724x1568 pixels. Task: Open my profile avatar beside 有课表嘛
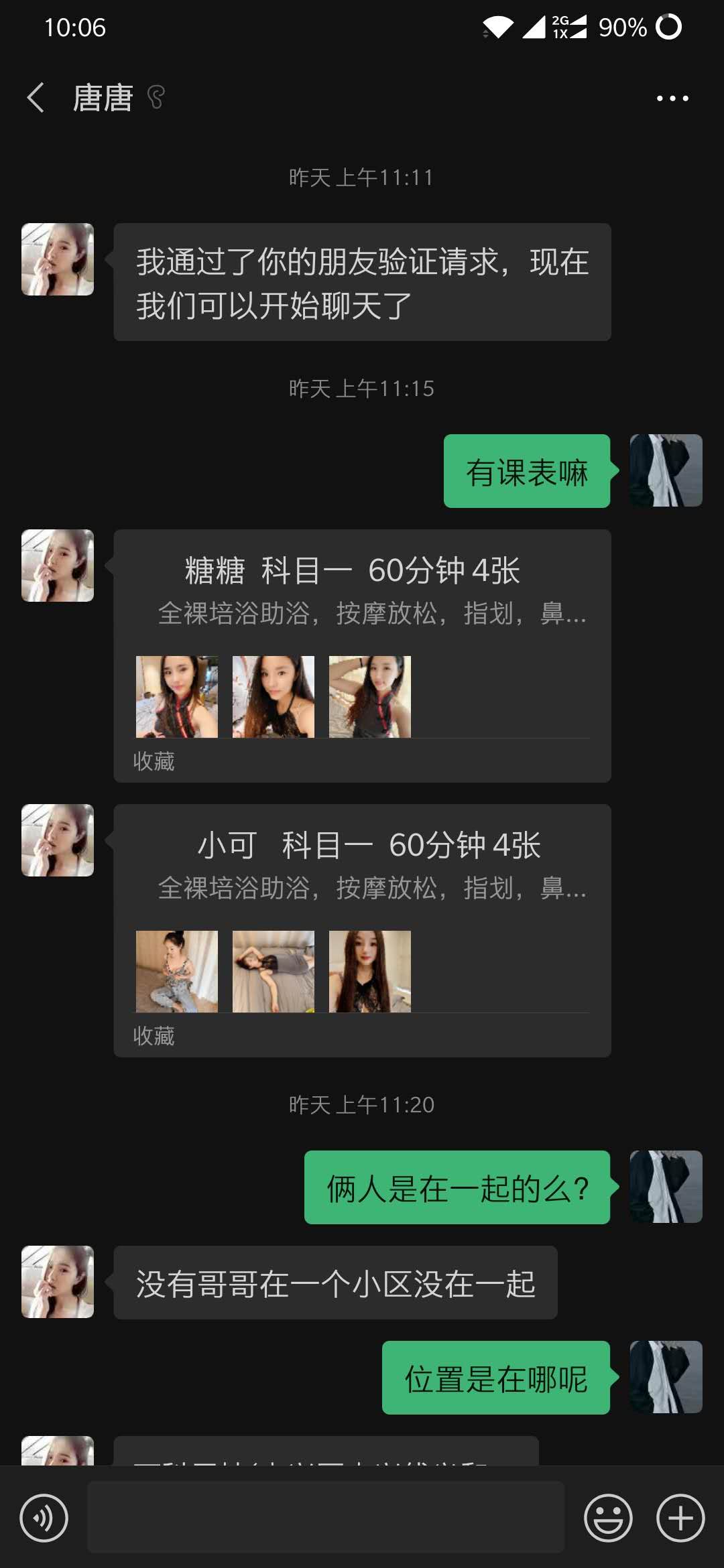click(666, 470)
